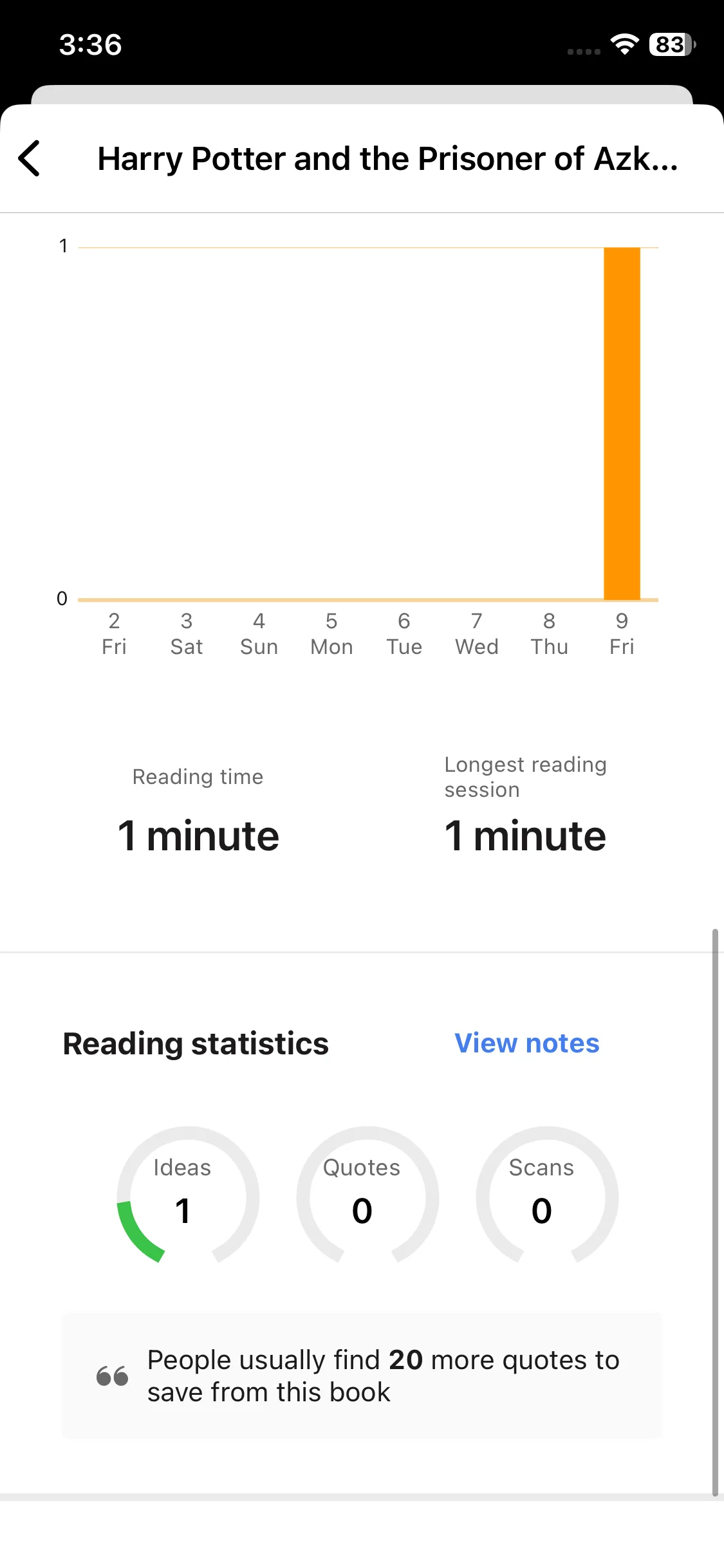The height and width of the screenshot is (1568, 724).
Task: Open the View notes link
Action: [x=526, y=1043]
